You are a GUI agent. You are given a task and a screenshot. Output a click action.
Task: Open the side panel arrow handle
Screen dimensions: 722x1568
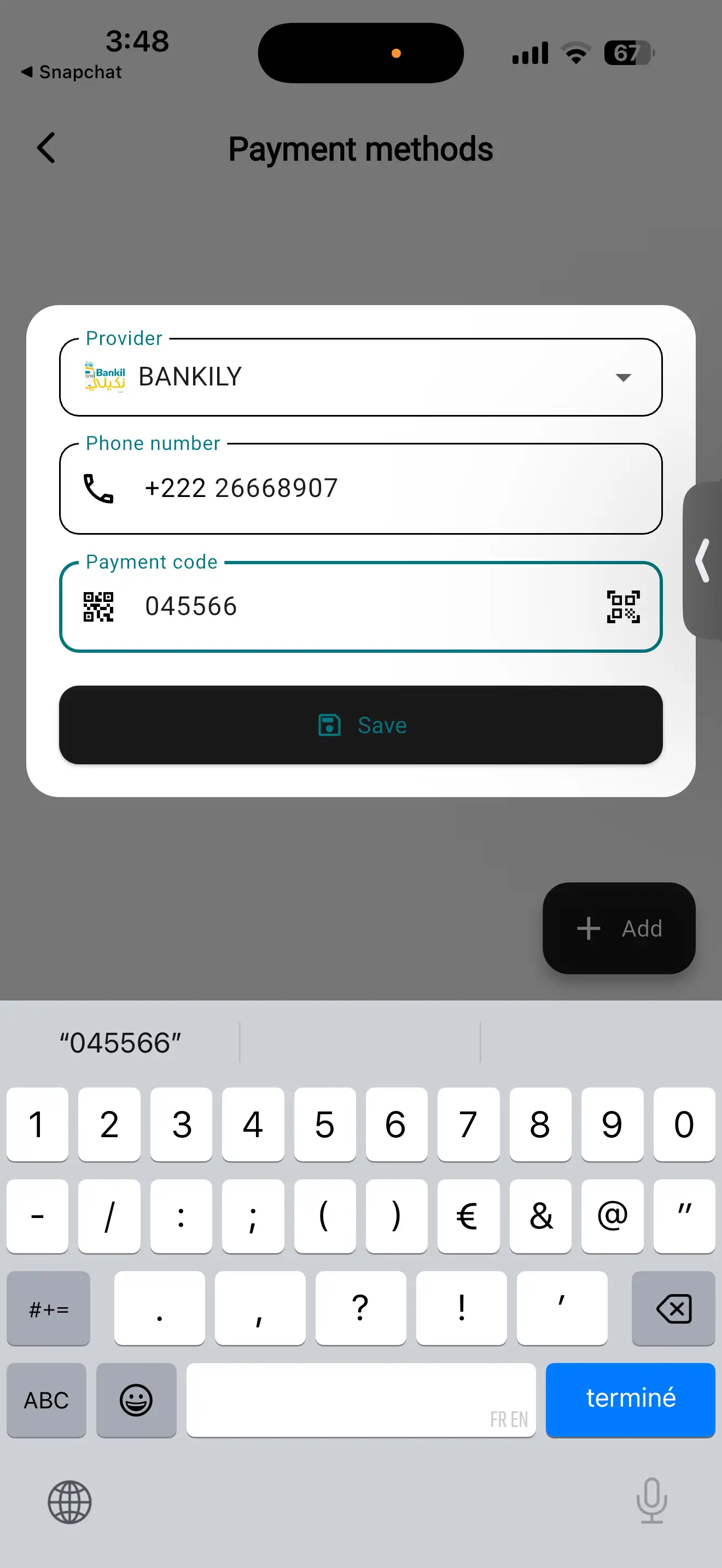[704, 560]
